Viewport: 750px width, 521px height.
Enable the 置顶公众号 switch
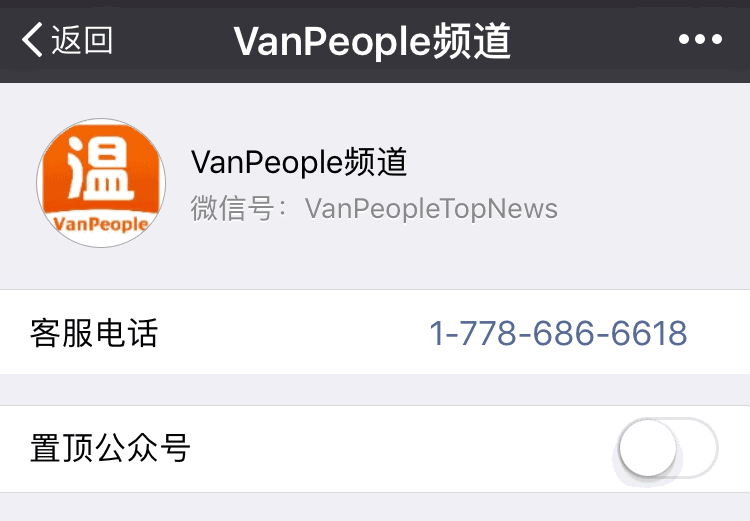667,448
